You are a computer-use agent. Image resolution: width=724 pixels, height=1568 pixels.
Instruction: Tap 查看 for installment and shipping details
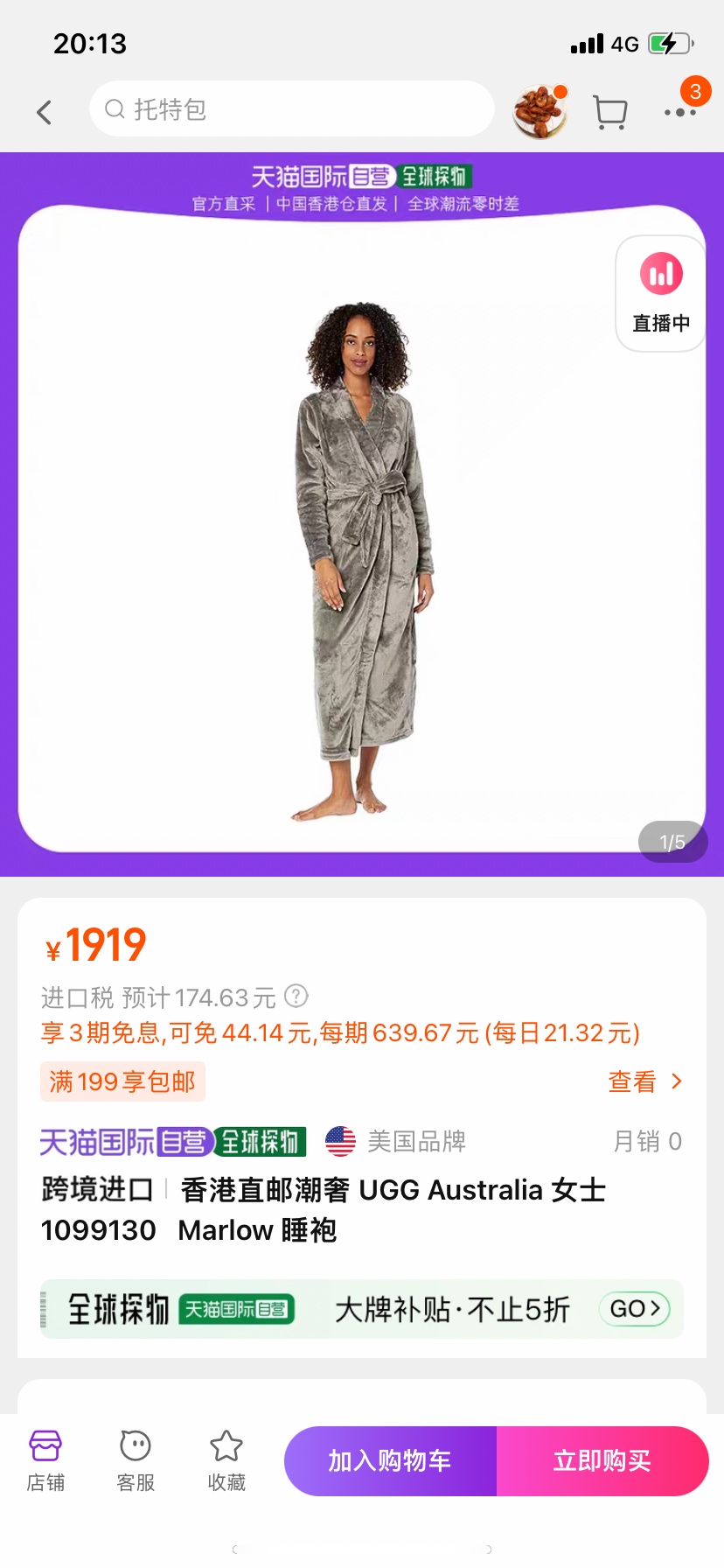click(x=644, y=1082)
